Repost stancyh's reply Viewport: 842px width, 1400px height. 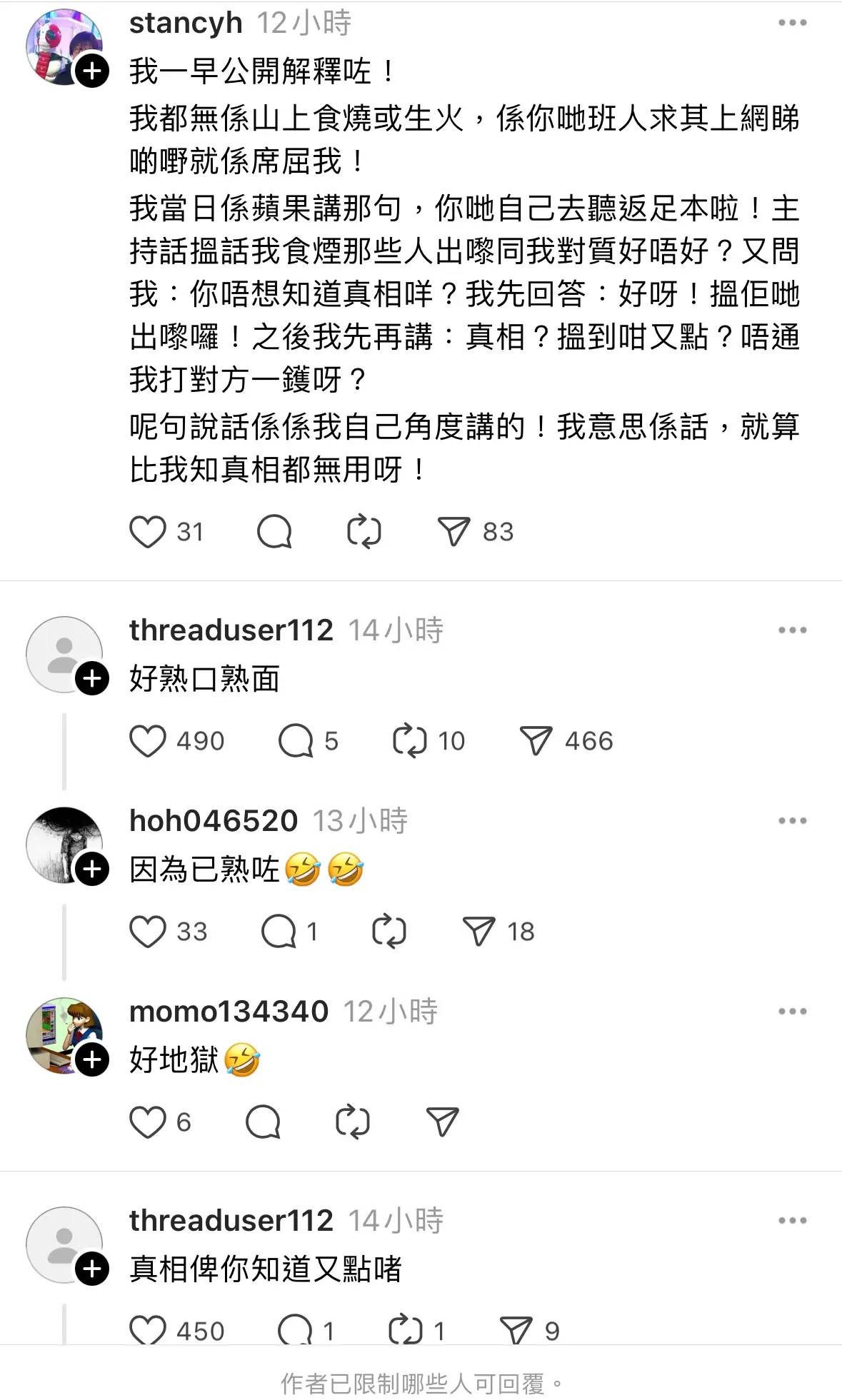pyautogui.click(x=364, y=532)
